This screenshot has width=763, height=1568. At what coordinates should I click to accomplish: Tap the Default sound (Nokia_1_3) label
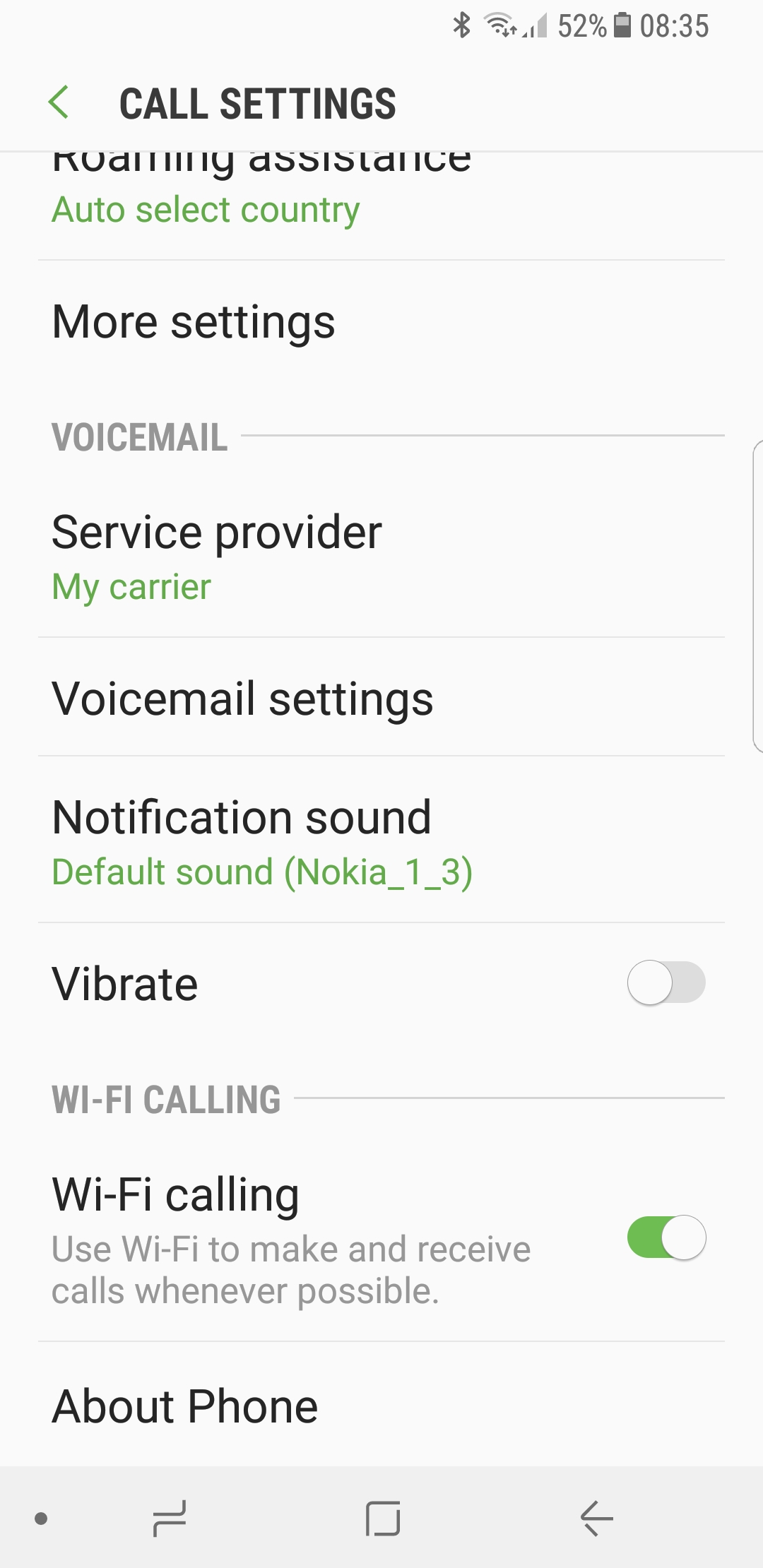coord(264,871)
